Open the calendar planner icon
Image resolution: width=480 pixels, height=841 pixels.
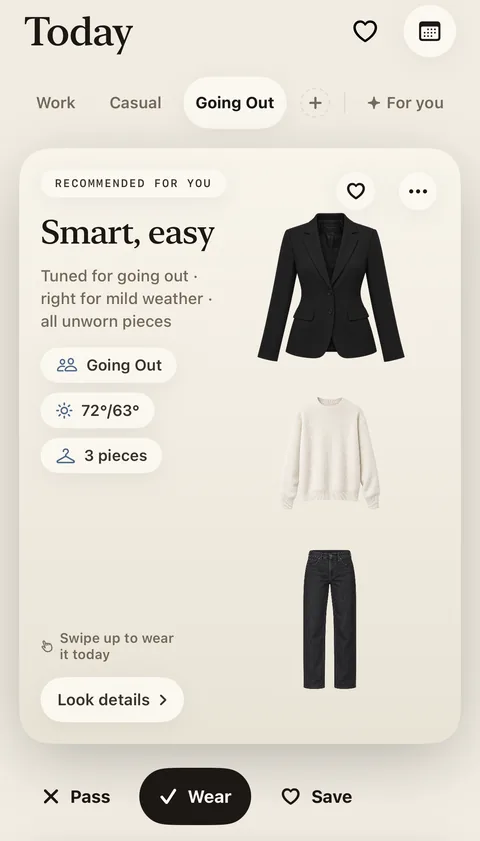(x=430, y=31)
